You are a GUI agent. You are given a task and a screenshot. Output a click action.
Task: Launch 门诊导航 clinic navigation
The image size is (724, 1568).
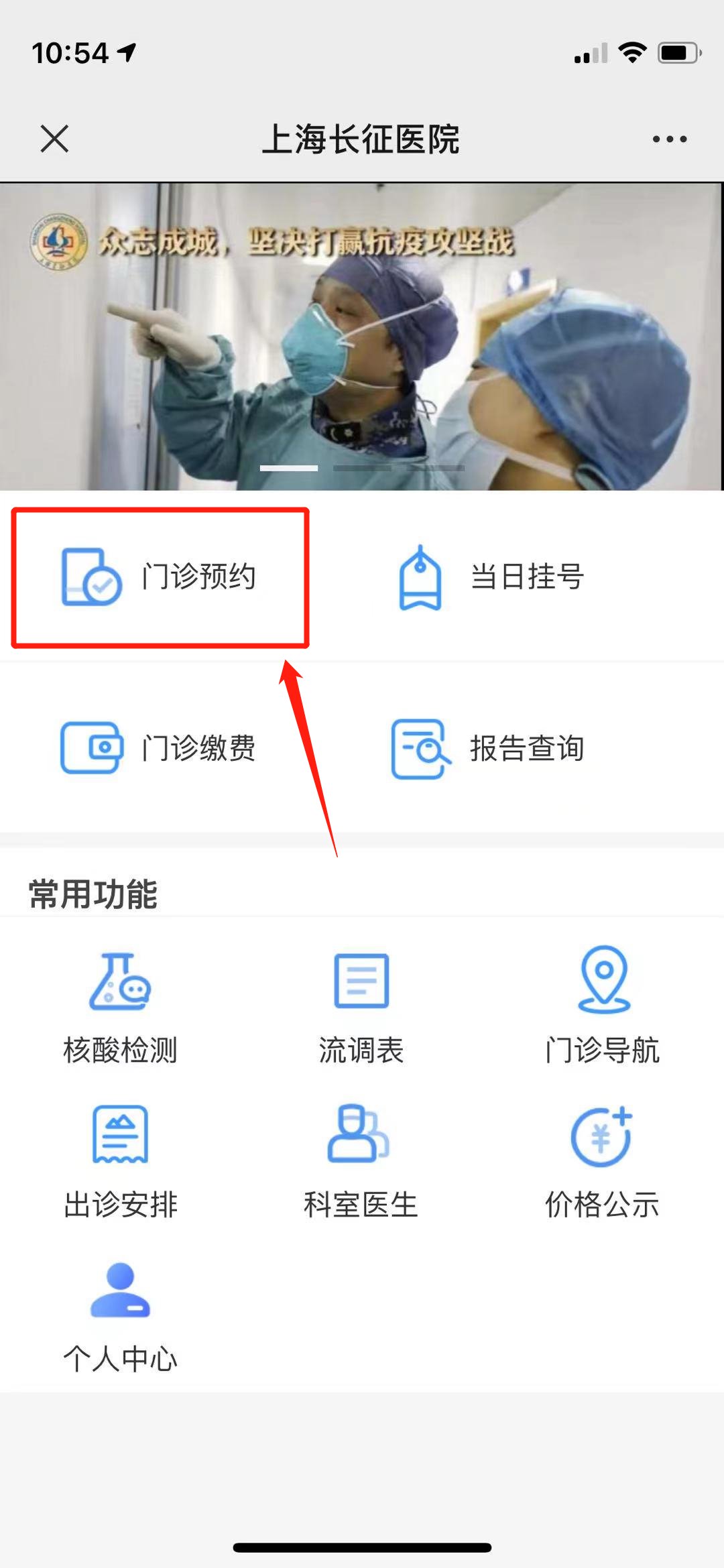[603, 1006]
